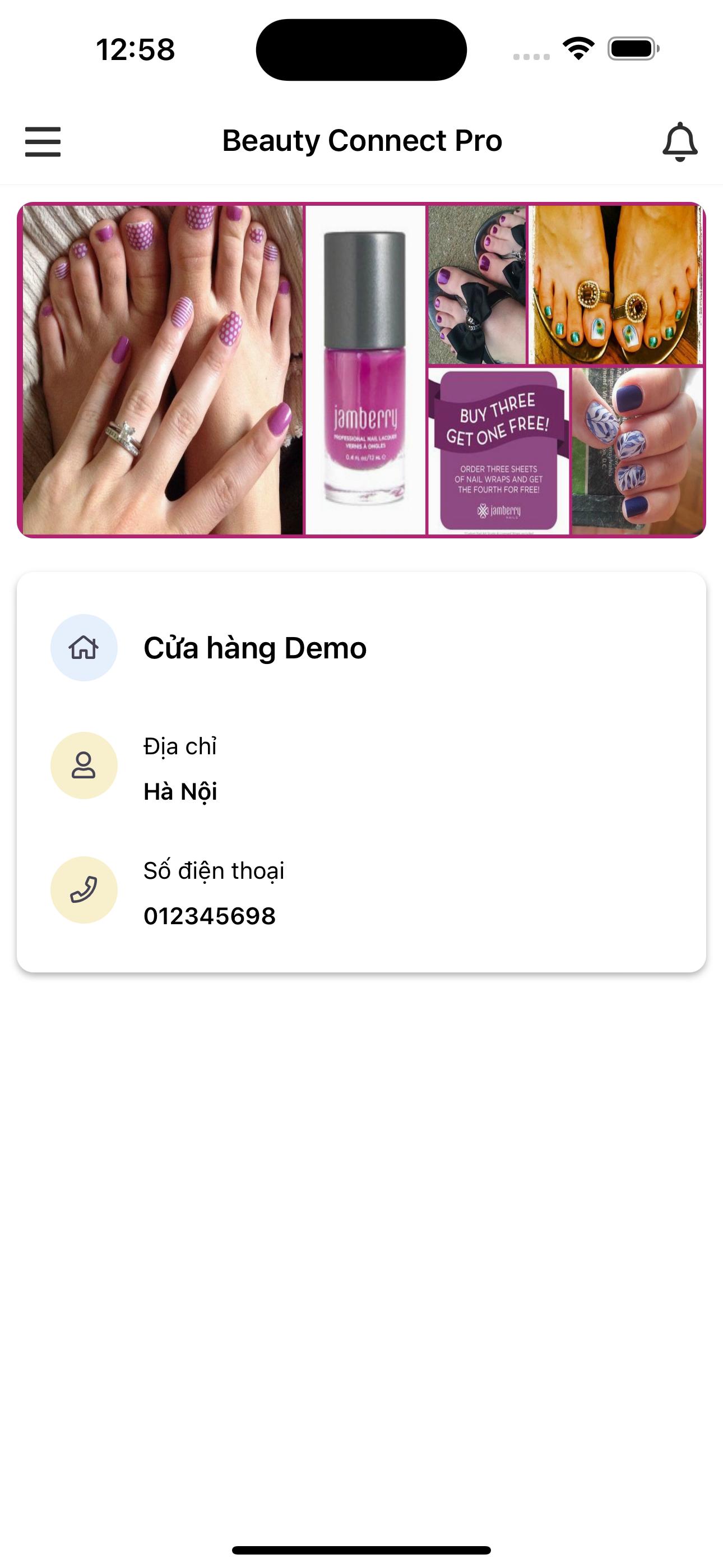Call the phone number 012345698
The height and width of the screenshot is (1568, 723).
tap(210, 916)
